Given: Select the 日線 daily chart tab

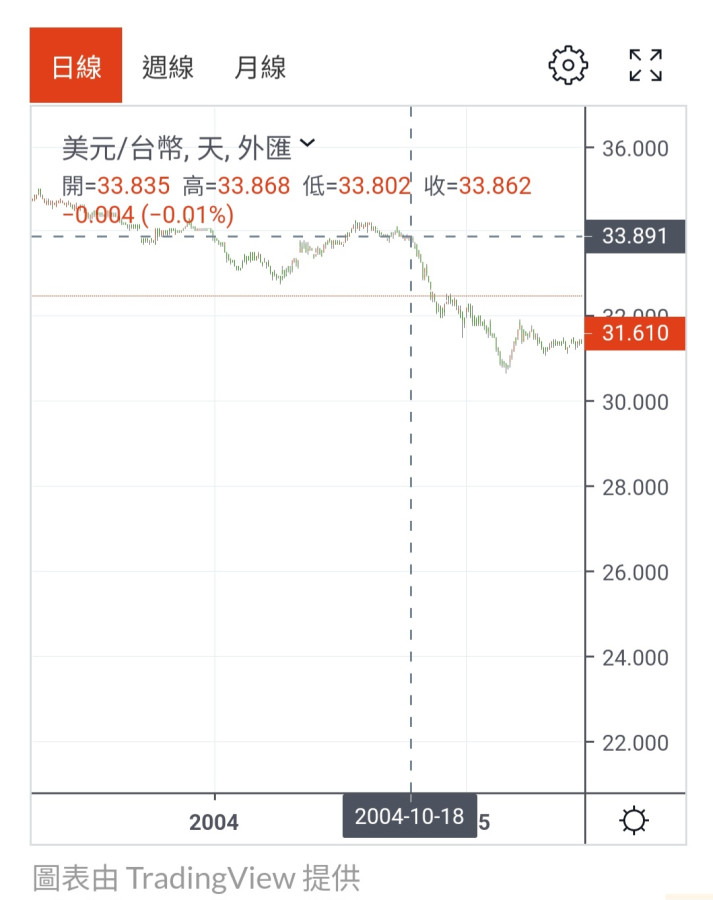Looking at the screenshot, I should [x=76, y=67].
